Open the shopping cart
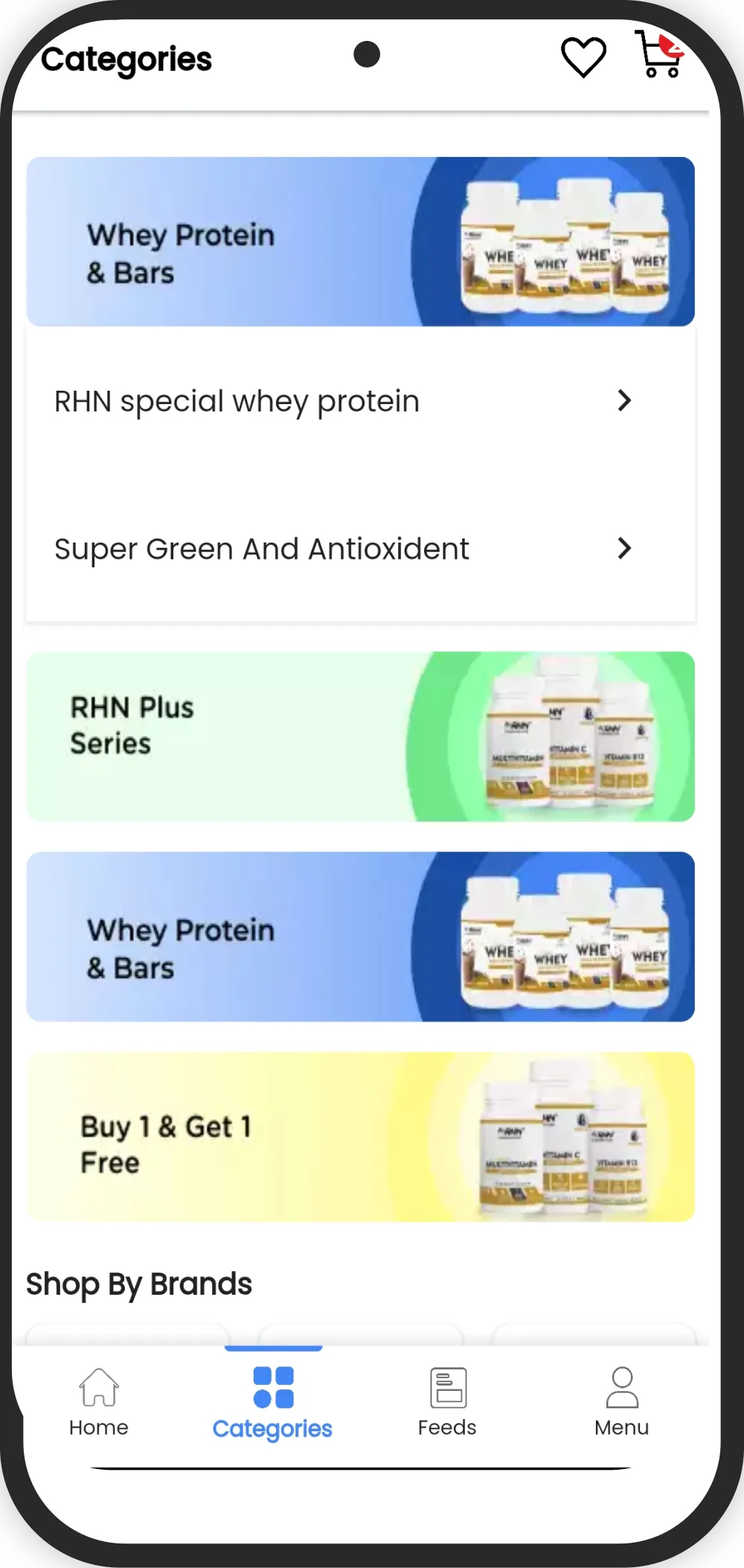This screenshot has width=744, height=1568. click(x=660, y=55)
